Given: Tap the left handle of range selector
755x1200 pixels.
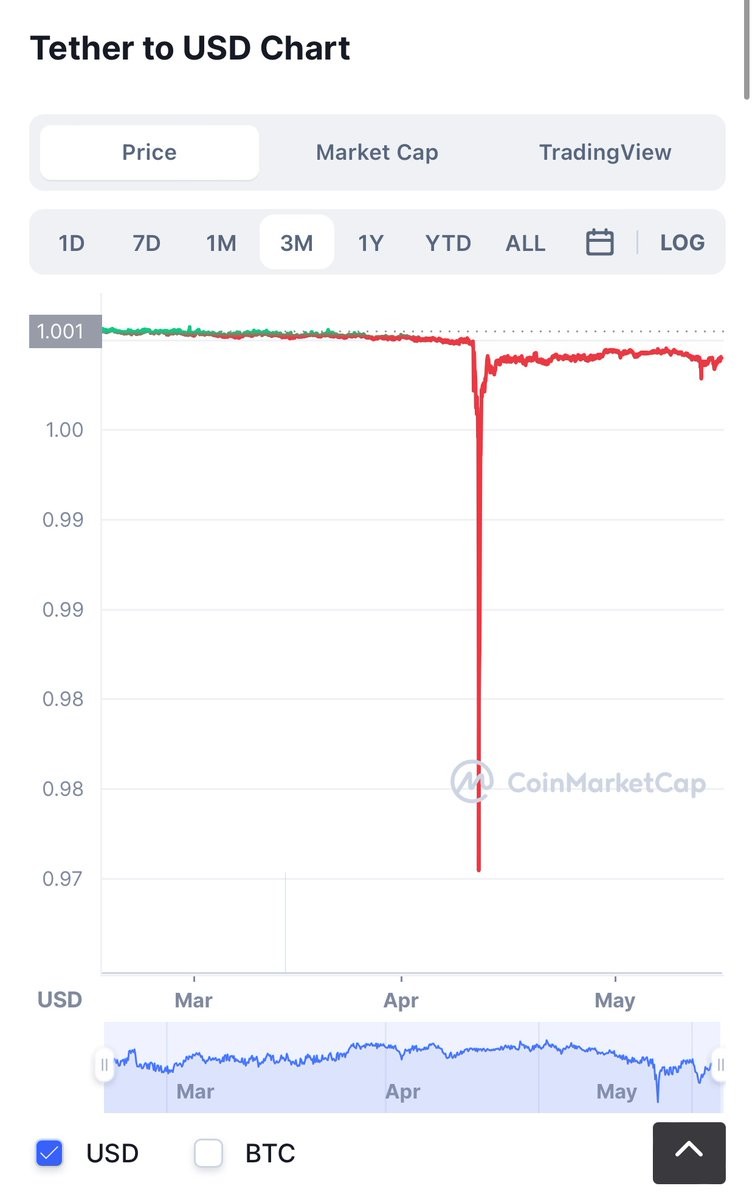Looking at the screenshot, I should 104,1065.
